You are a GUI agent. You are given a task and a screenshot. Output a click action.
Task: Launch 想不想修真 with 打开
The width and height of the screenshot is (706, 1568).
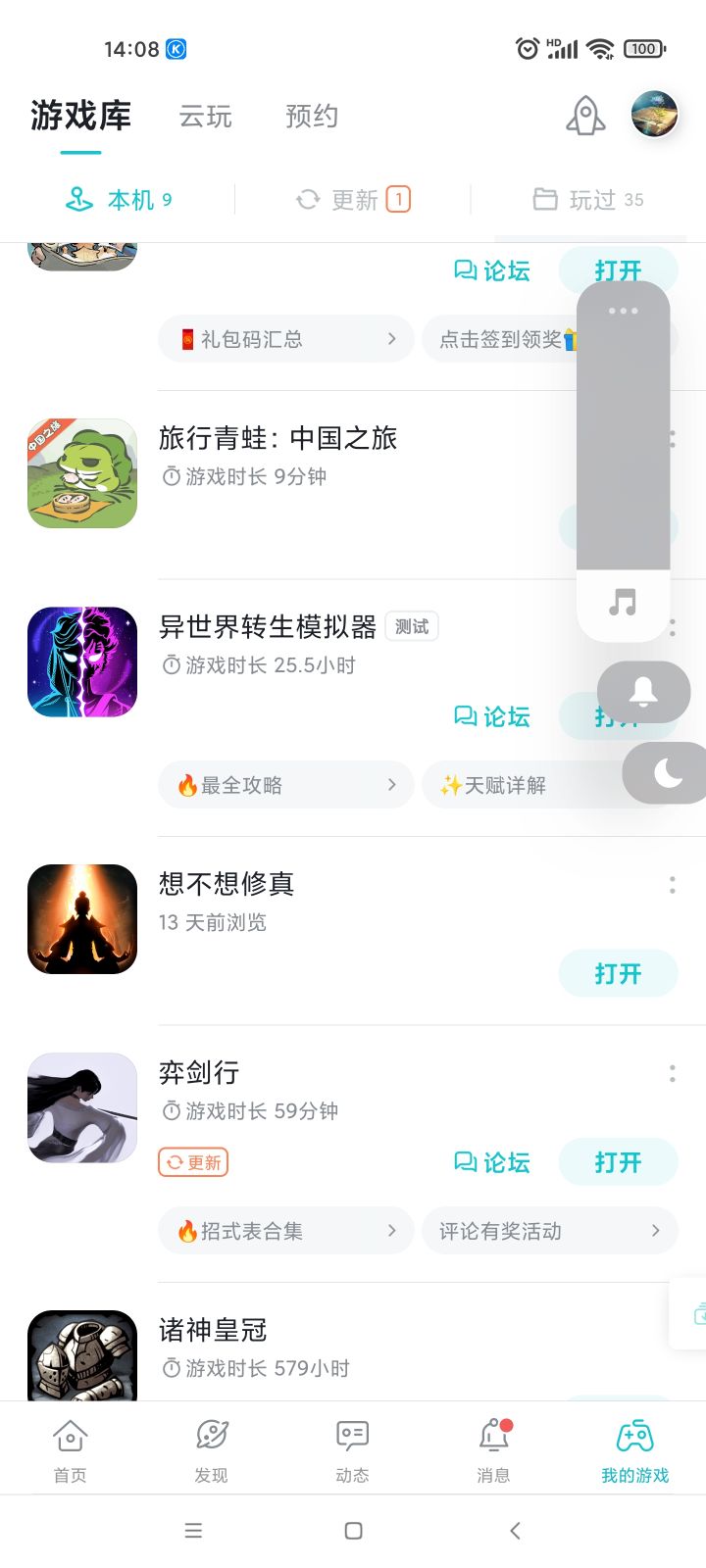point(618,973)
